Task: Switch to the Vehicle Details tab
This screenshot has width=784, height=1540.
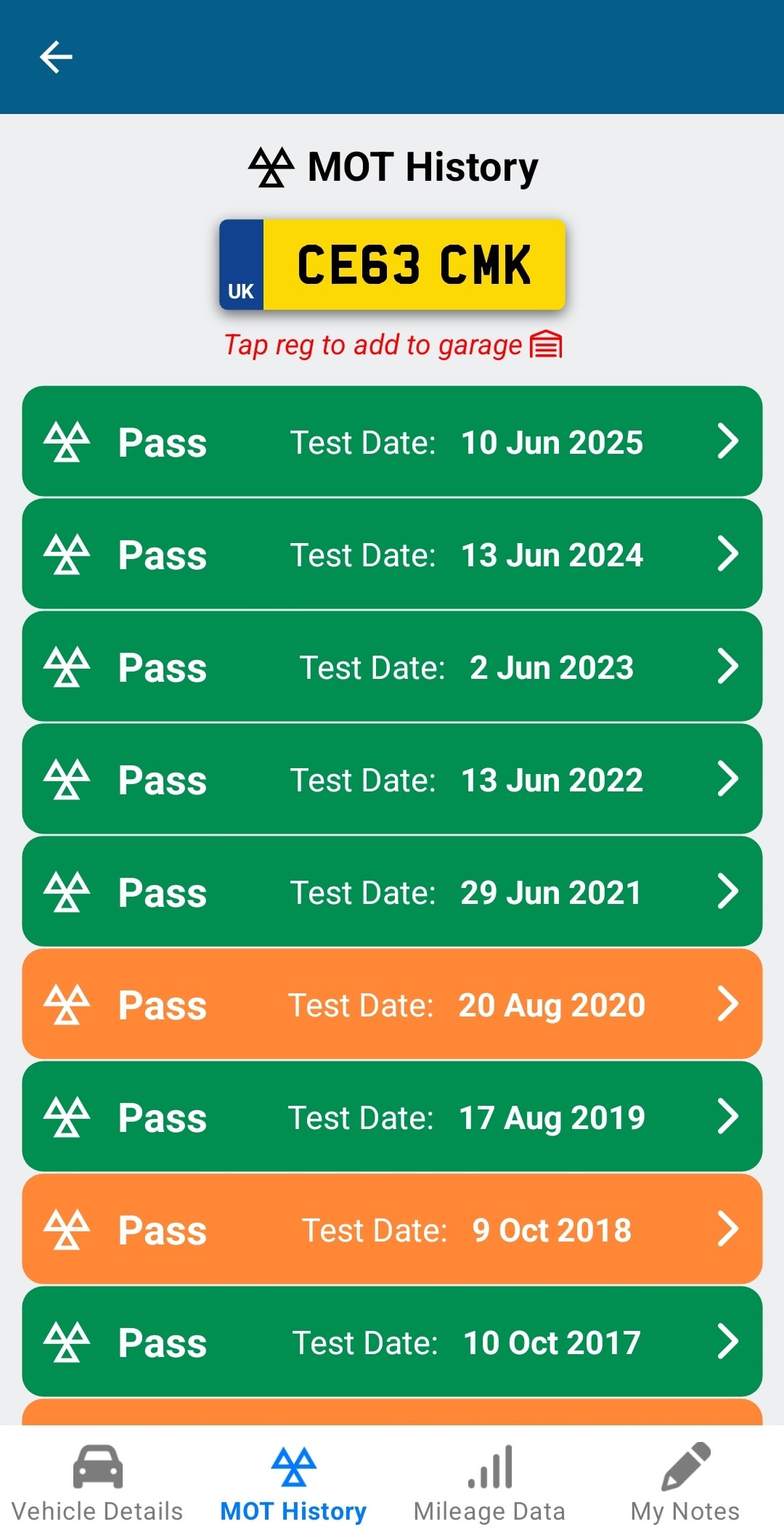Action: pyautogui.click(x=97, y=1483)
